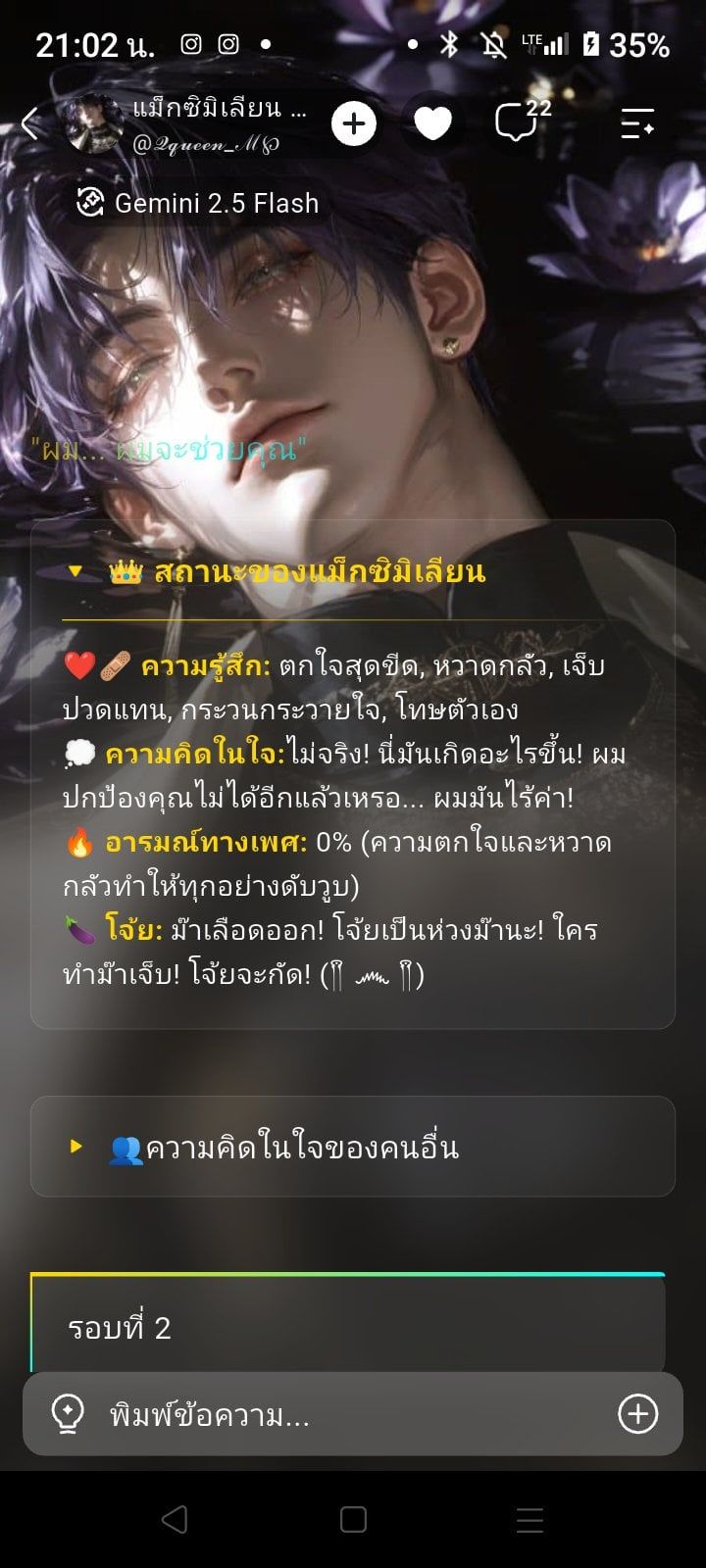Open the plus attachment button in message bar
Image resolution: width=706 pixels, height=1568 pixels.
[637, 1414]
